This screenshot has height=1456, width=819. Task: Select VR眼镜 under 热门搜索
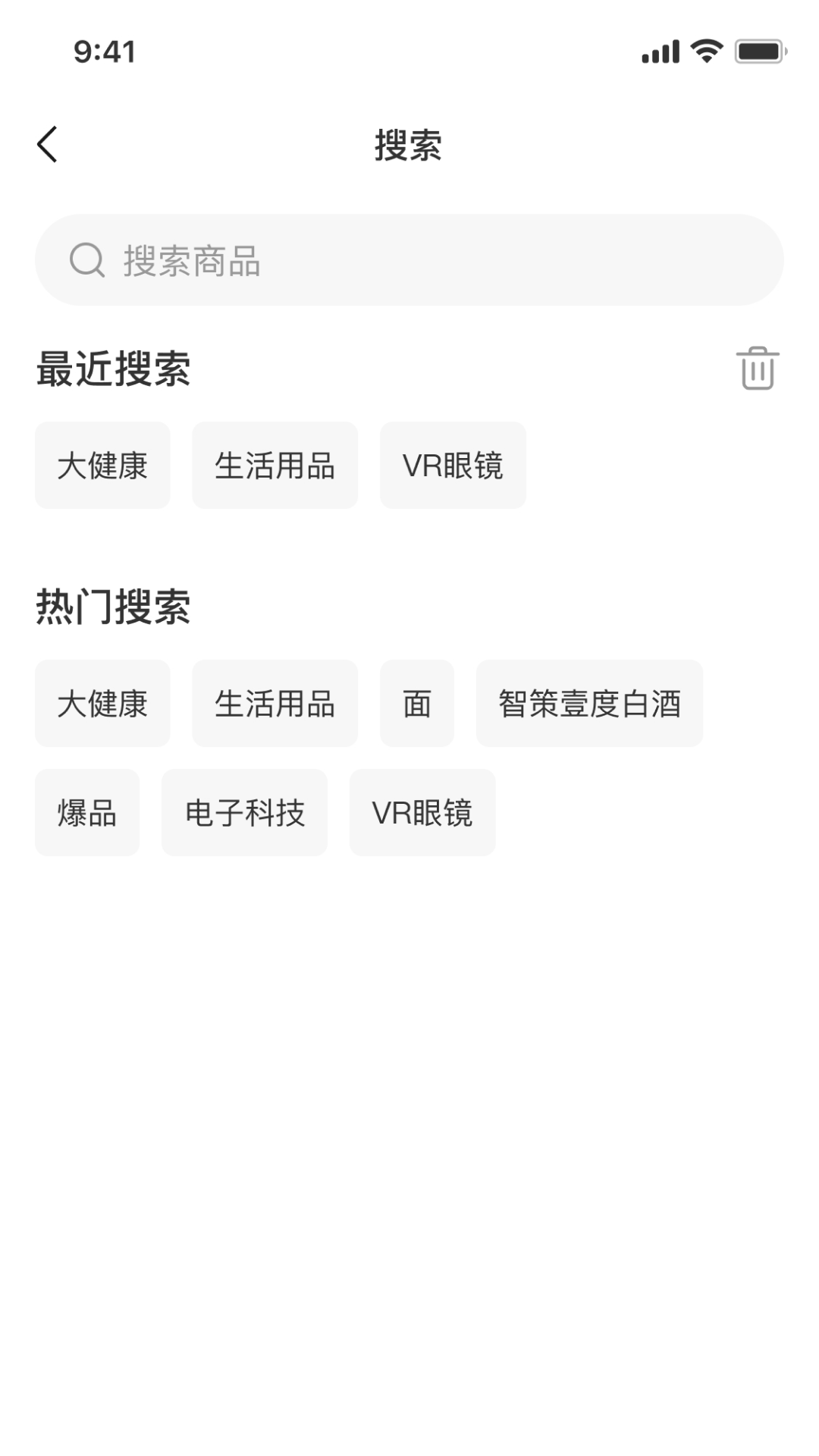point(422,812)
